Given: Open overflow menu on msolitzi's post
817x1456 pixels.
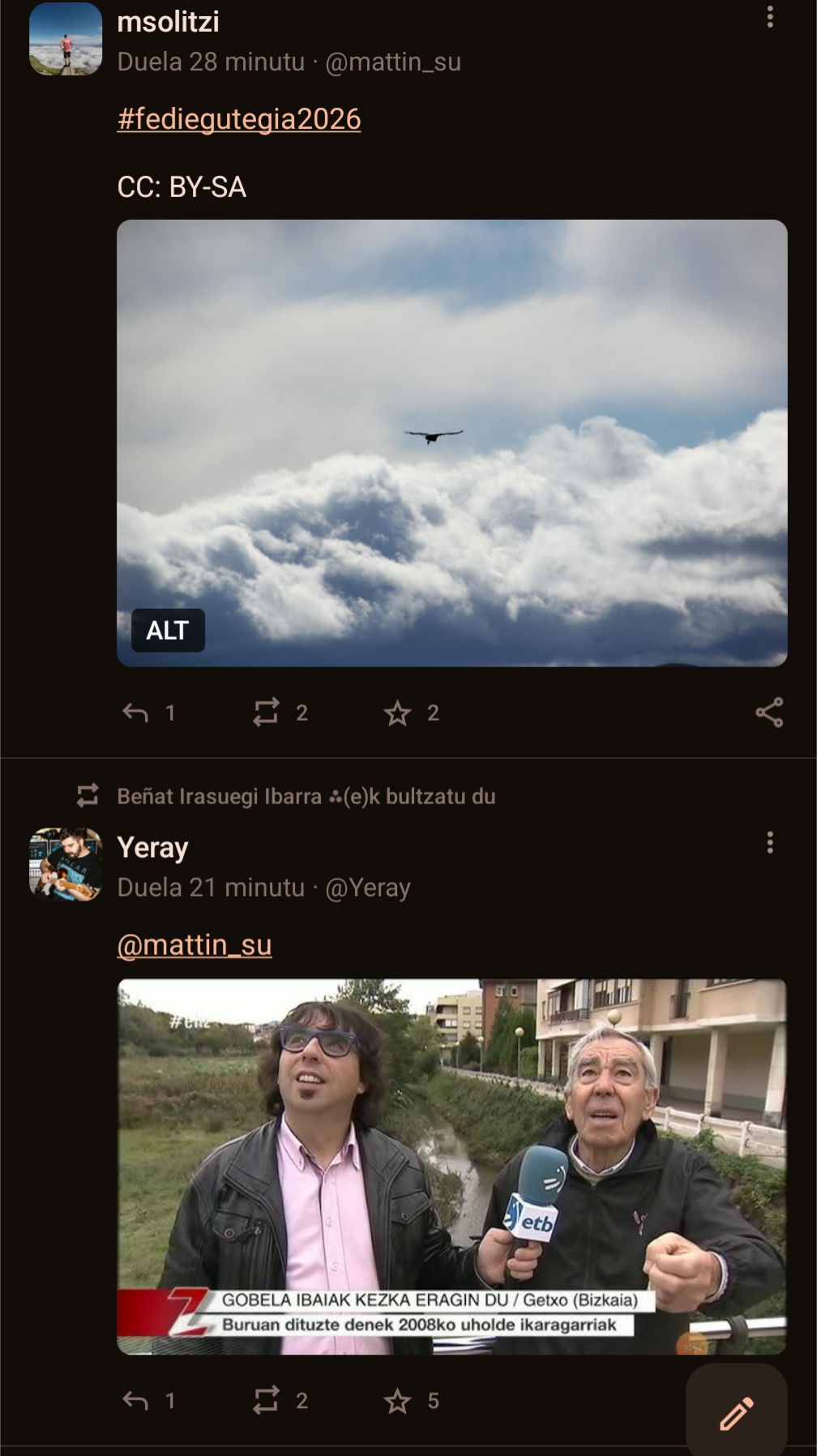Looking at the screenshot, I should point(769,17).
